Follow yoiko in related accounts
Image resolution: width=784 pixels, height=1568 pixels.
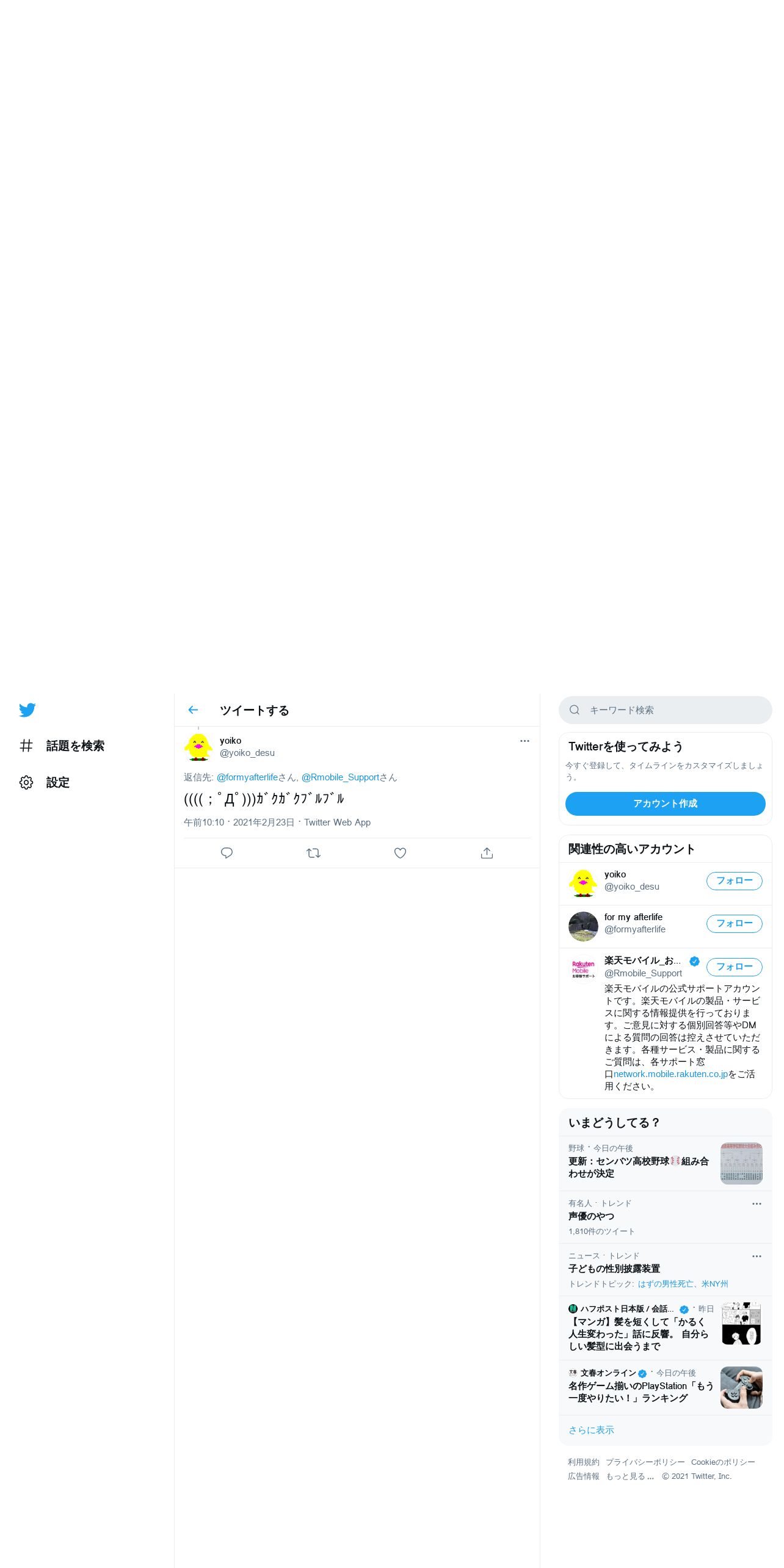click(x=734, y=881)
